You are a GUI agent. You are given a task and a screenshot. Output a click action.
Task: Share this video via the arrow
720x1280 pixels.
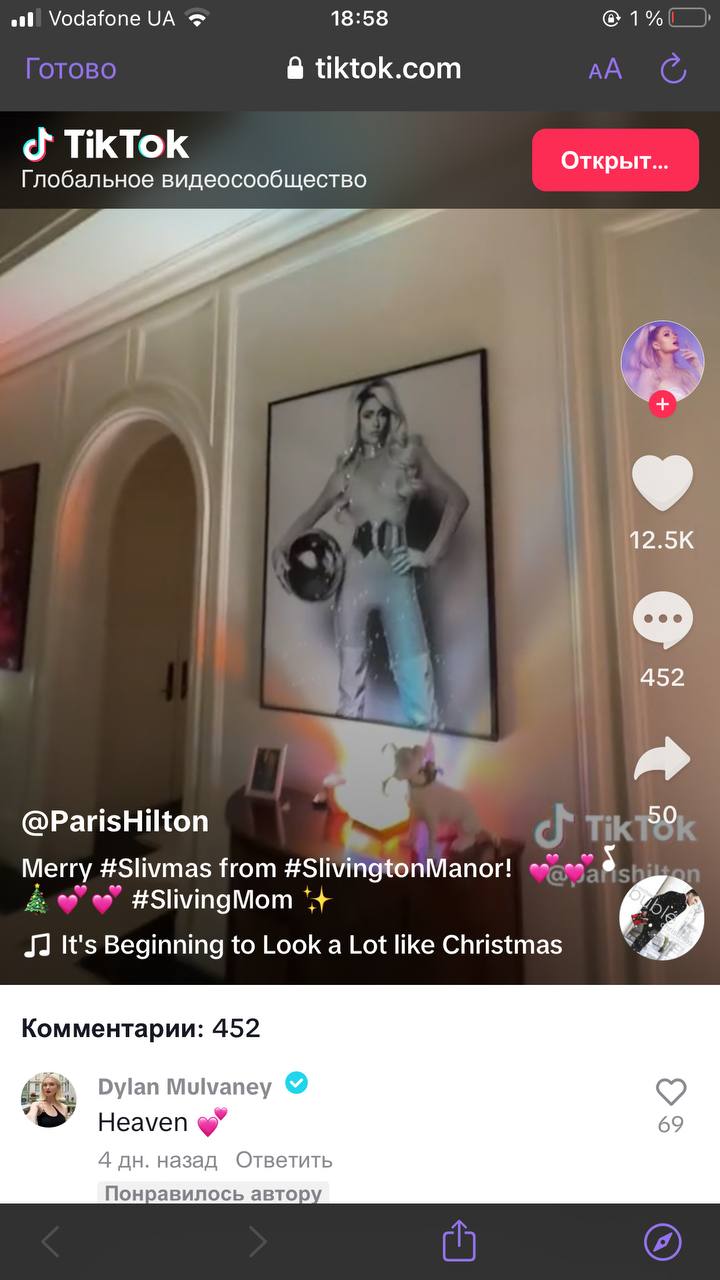coord(662,760)
